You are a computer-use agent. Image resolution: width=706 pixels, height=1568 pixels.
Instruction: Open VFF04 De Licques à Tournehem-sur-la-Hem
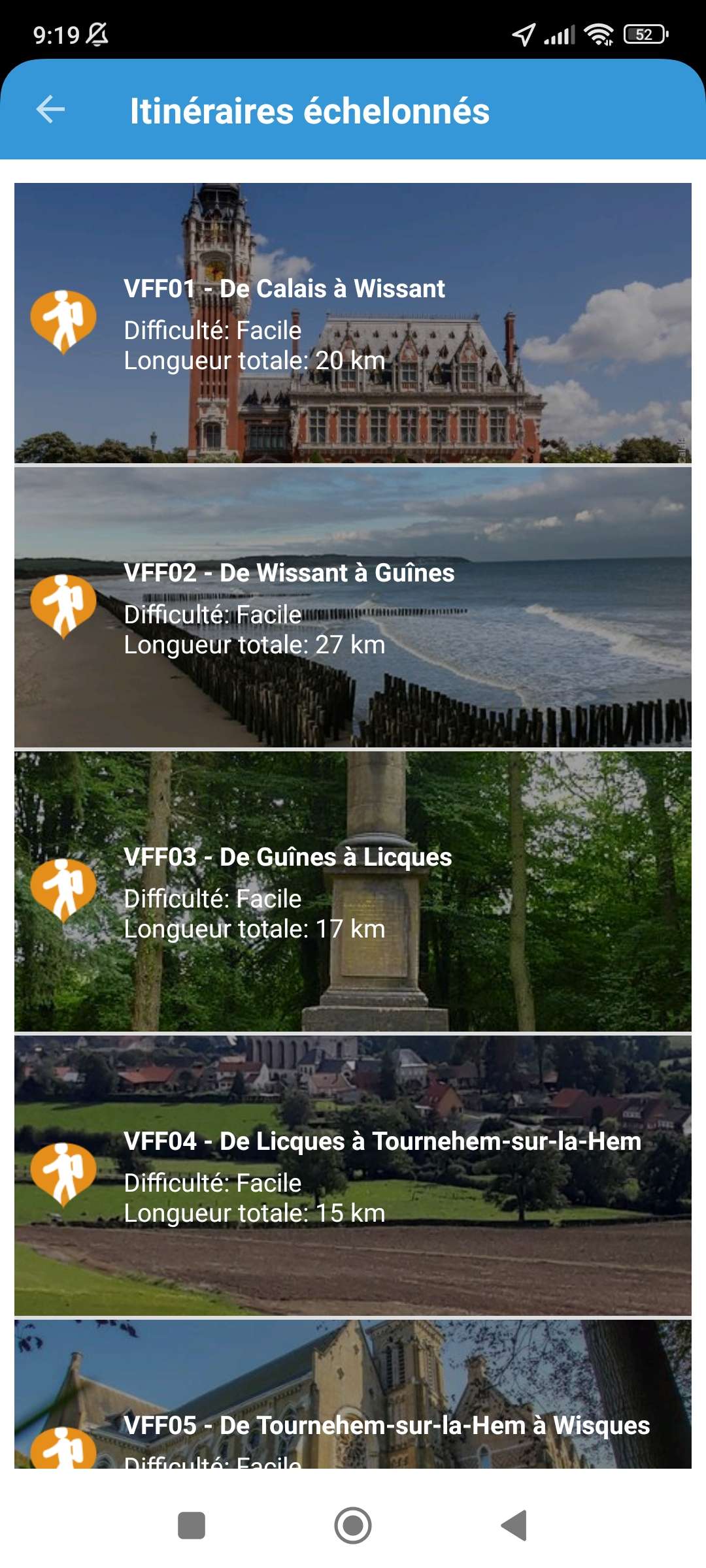pos(353,1175)
